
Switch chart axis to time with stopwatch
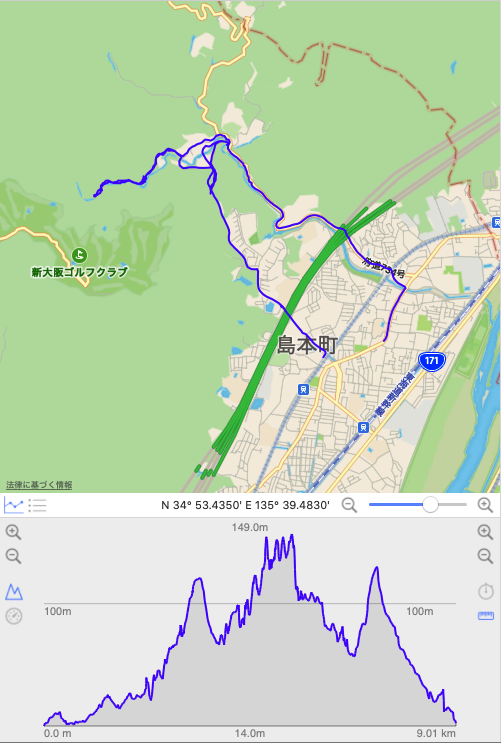pos(486,591)
